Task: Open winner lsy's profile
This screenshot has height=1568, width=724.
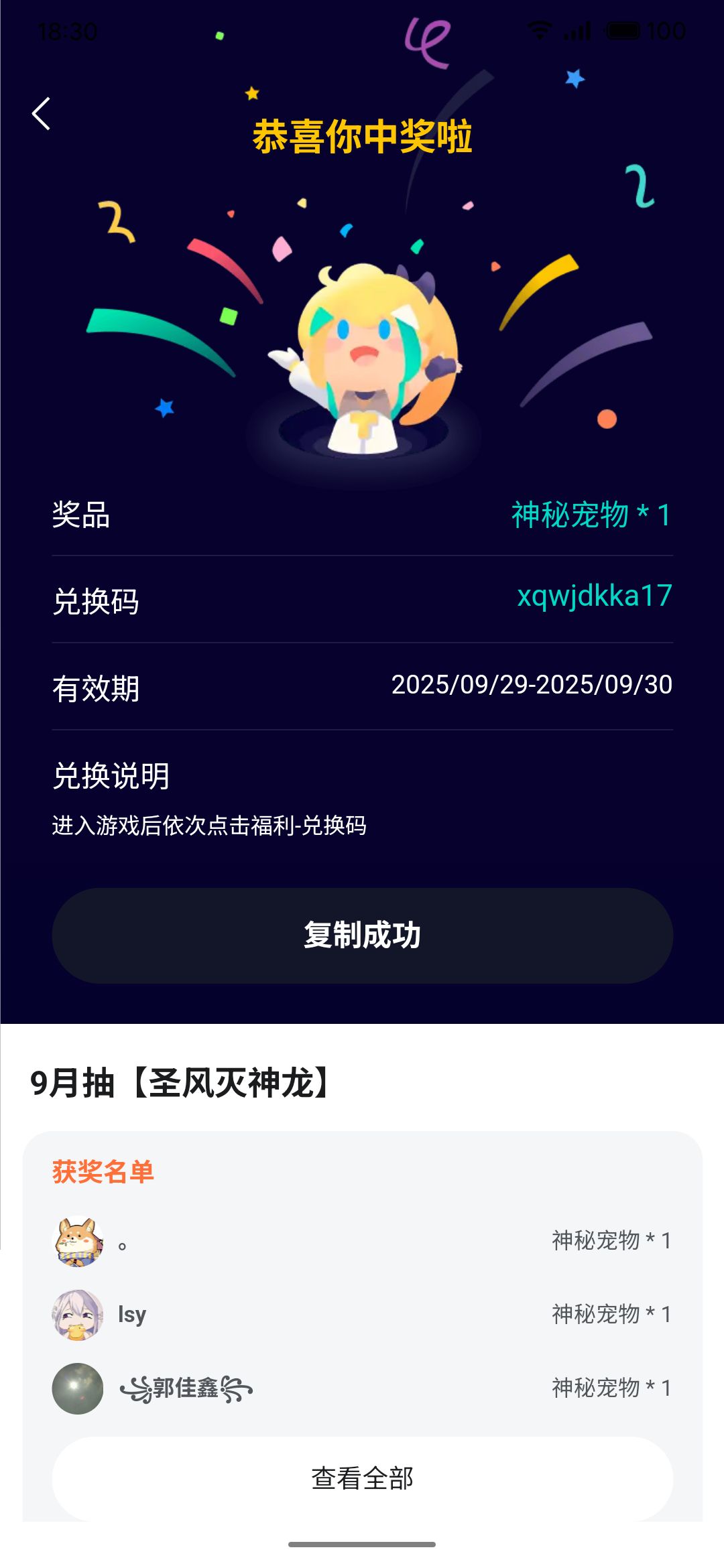Action: click(78, 1315)
